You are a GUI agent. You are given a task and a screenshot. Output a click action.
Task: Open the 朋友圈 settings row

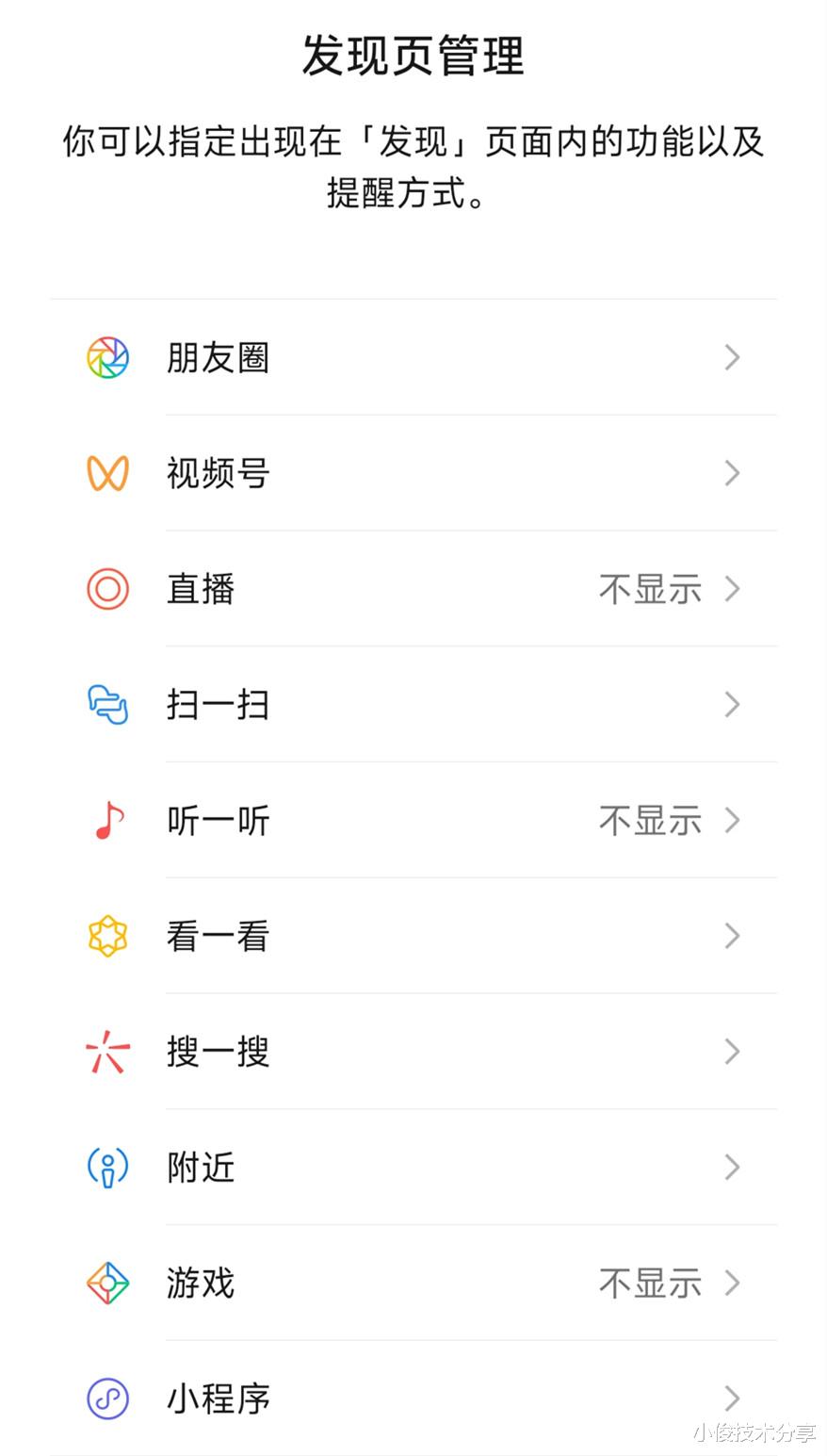point(413,357)
